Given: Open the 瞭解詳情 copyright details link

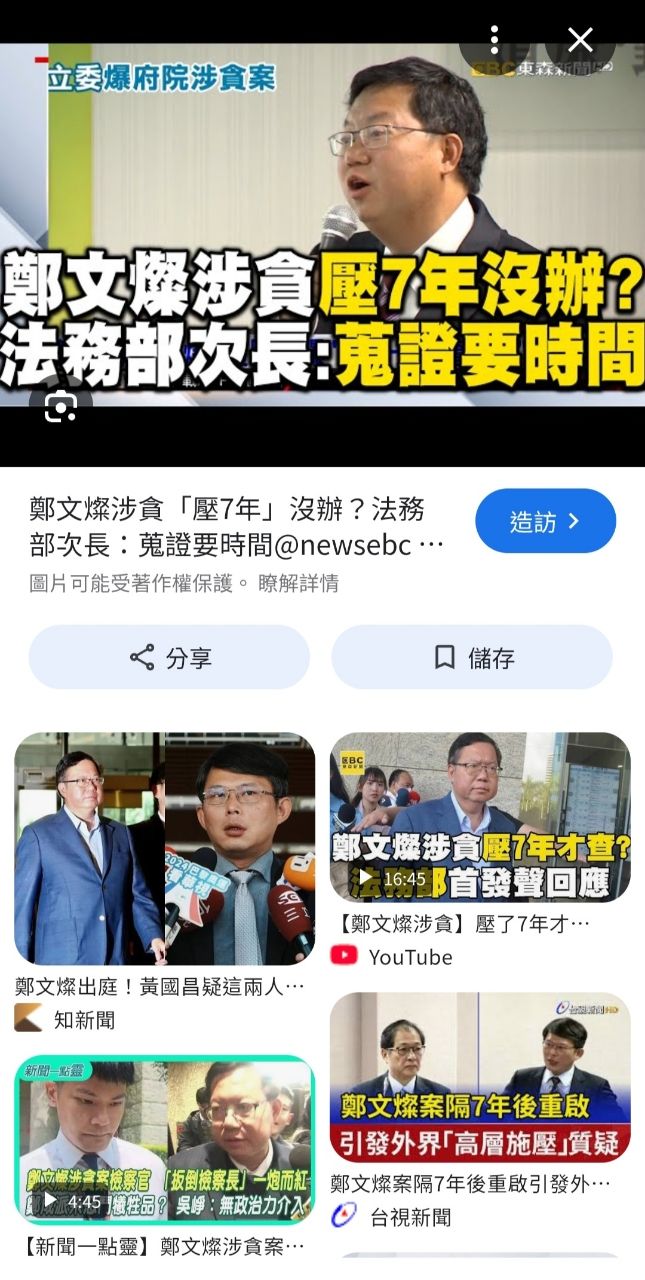Looking at the screenshot, I should click(298, 583).
